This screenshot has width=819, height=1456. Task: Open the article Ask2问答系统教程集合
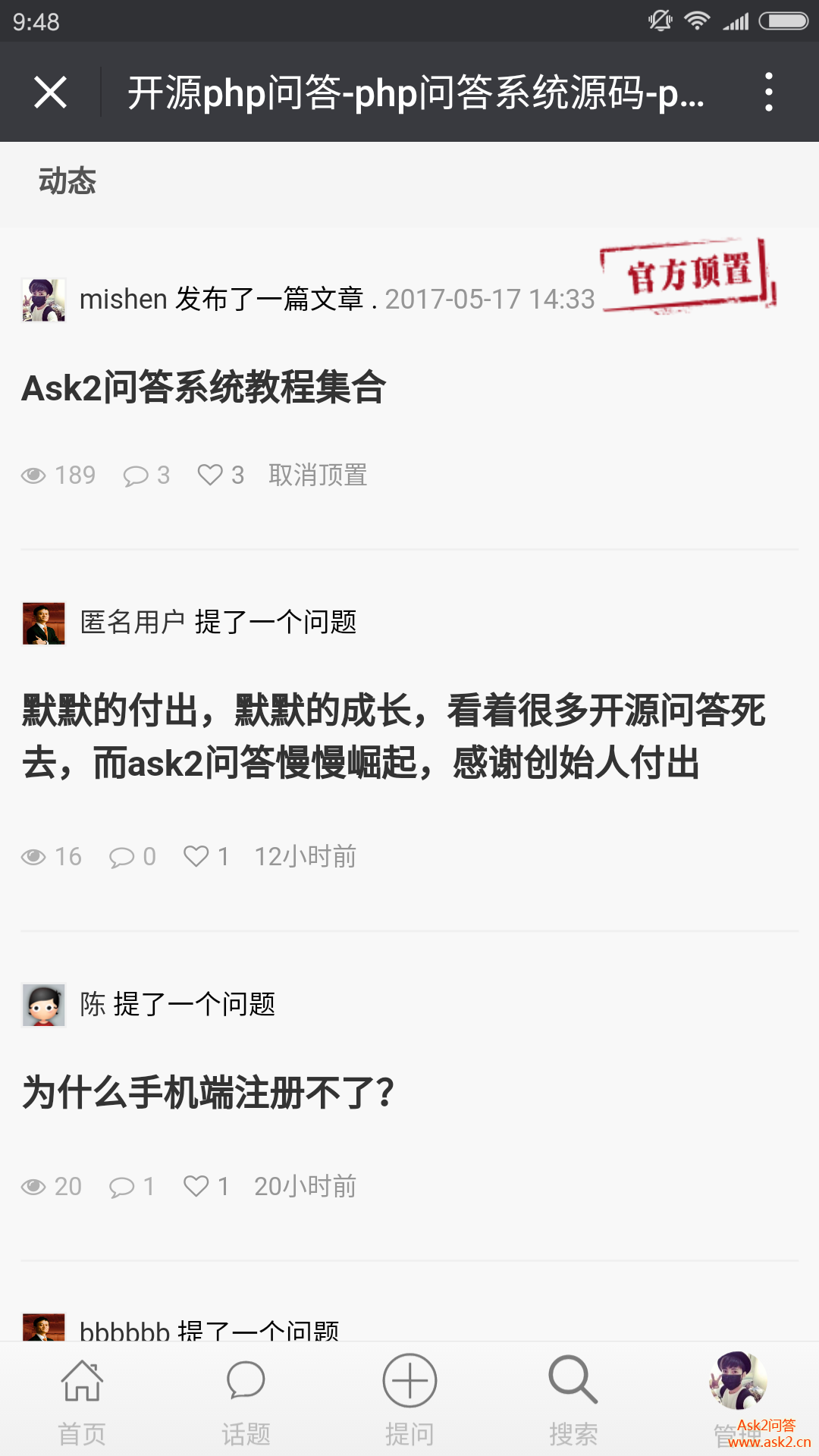pyautogui.click(x=204, y=388)
